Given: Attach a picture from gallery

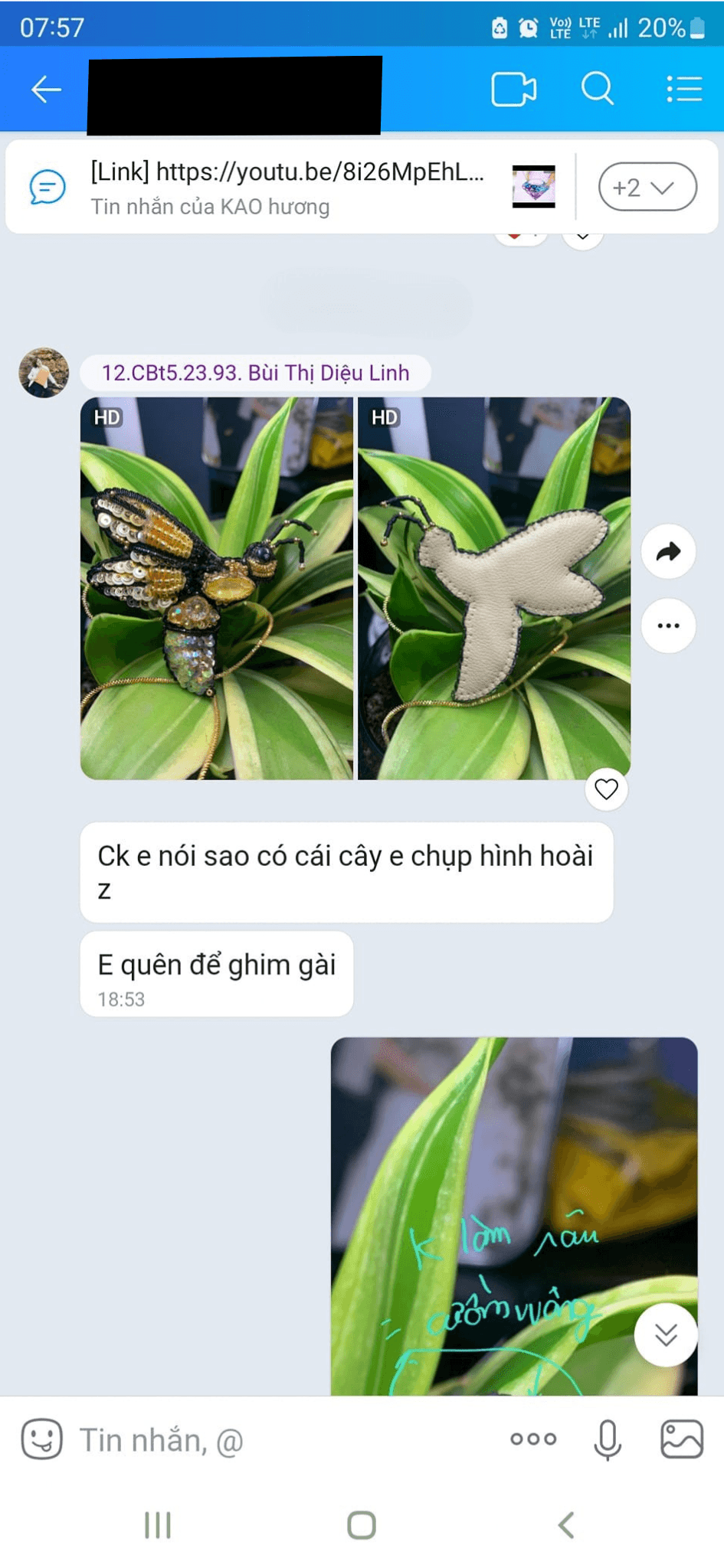Looking at the screenshot, I should click(682, 1439).
